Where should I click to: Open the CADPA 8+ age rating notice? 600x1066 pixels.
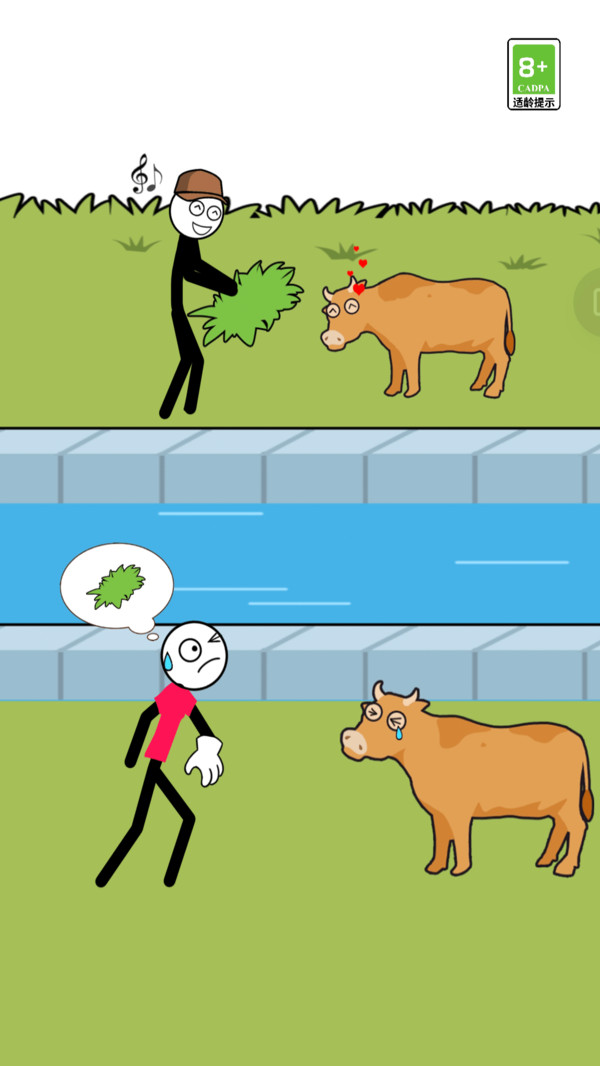pyautogui.click(x=533, y=74)
